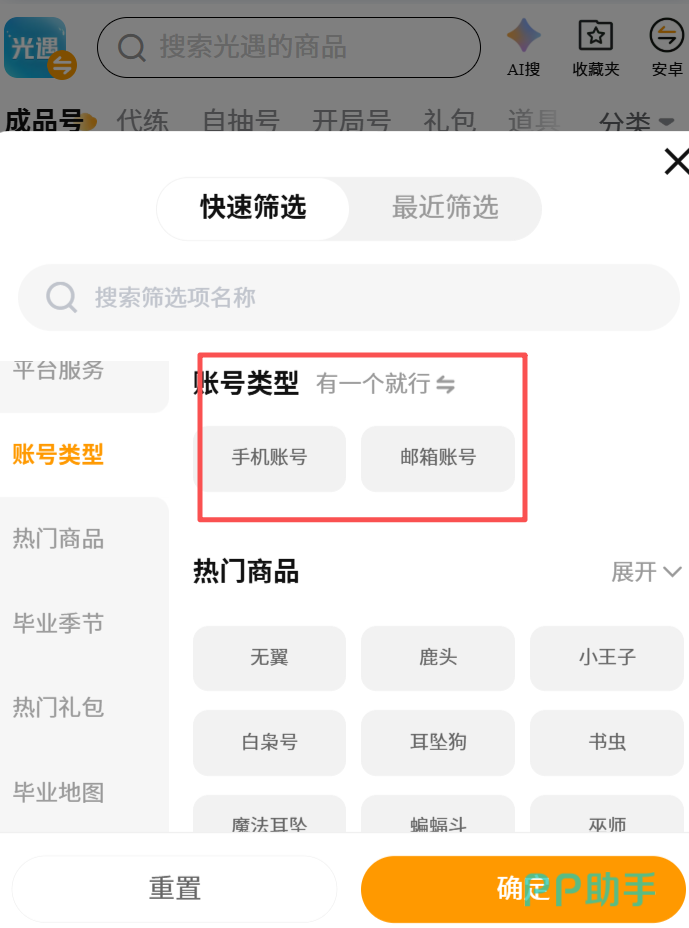The image size is (689, 928).
Task: Pick the 耳坠狗 chip
Action: click(x=438, y=742)
